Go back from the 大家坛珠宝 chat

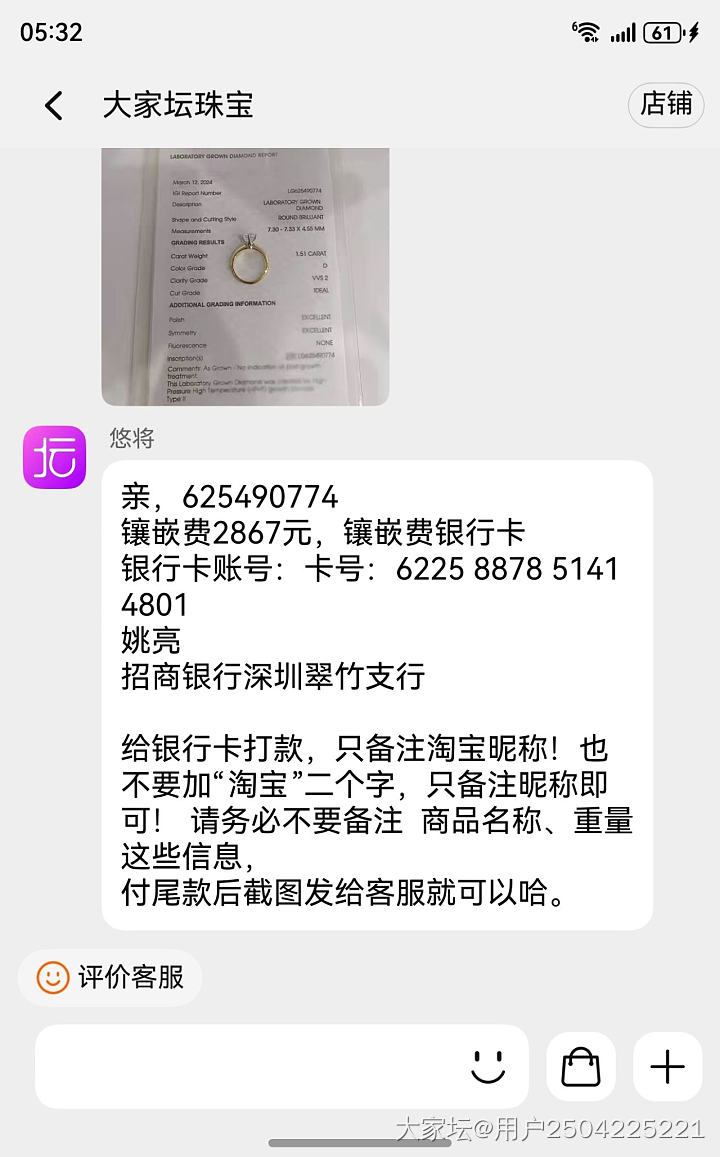point(54,105)
